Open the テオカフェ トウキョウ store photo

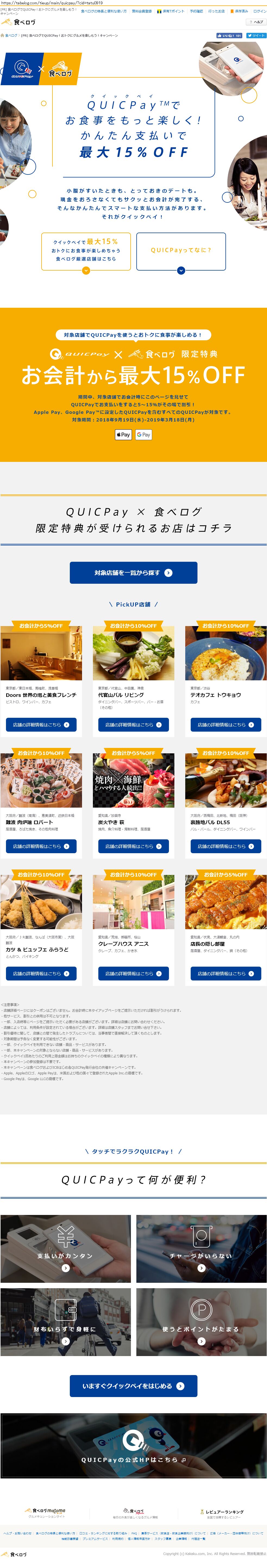pyautogui.click(x=225, y=654)
